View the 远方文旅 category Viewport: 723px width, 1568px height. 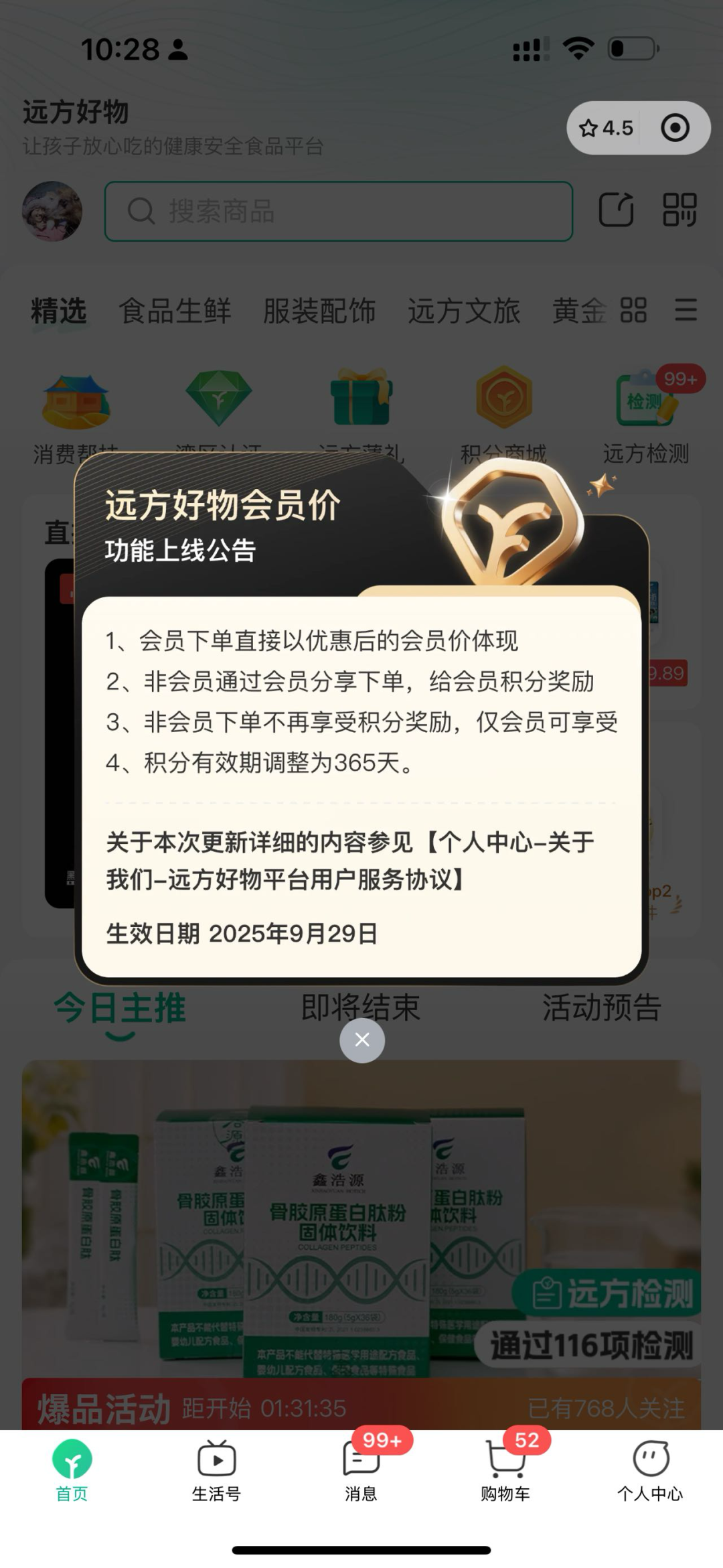point(464,311)
